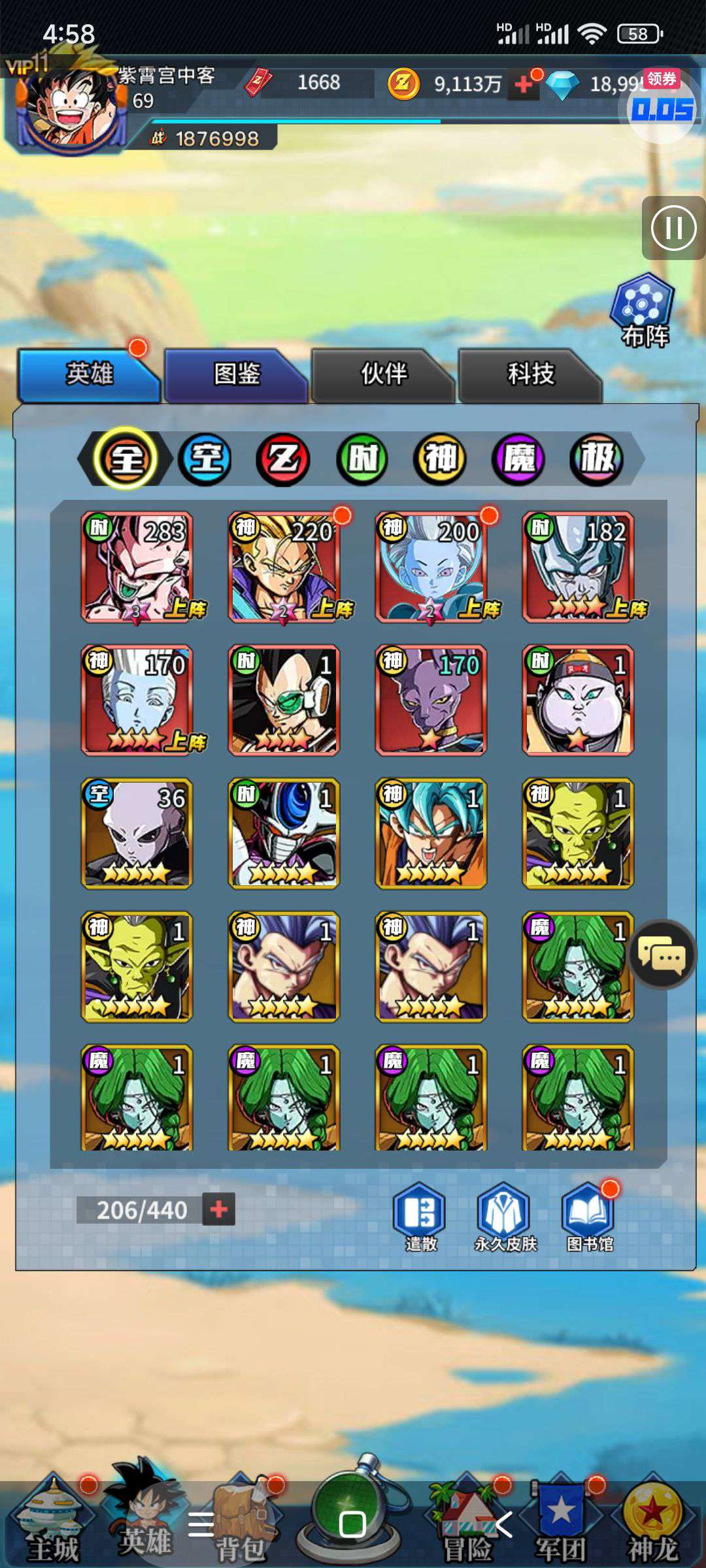
Task: Open 永久皮肤 skins
Action: point(505,1217)
